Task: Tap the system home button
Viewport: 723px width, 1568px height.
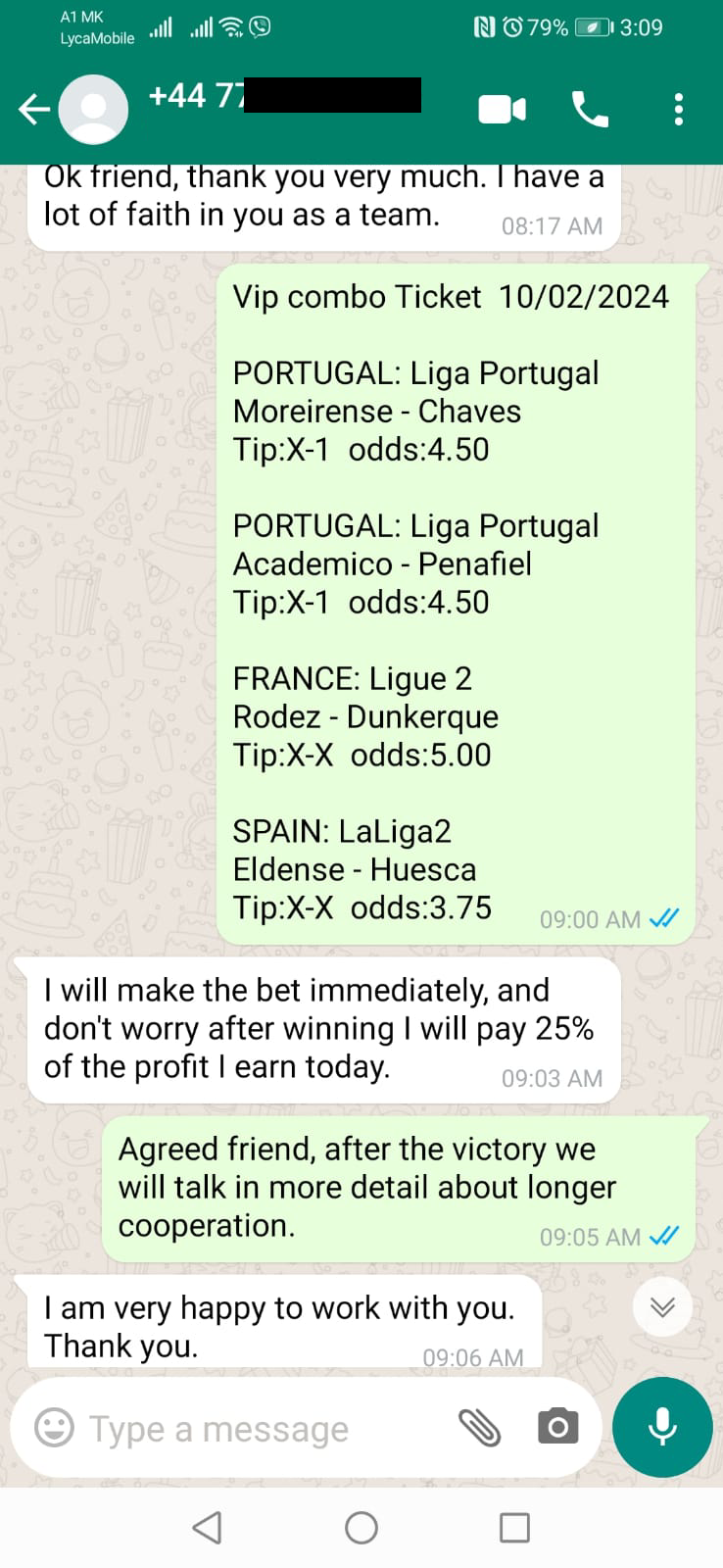Action: [x=361, y=1527]
